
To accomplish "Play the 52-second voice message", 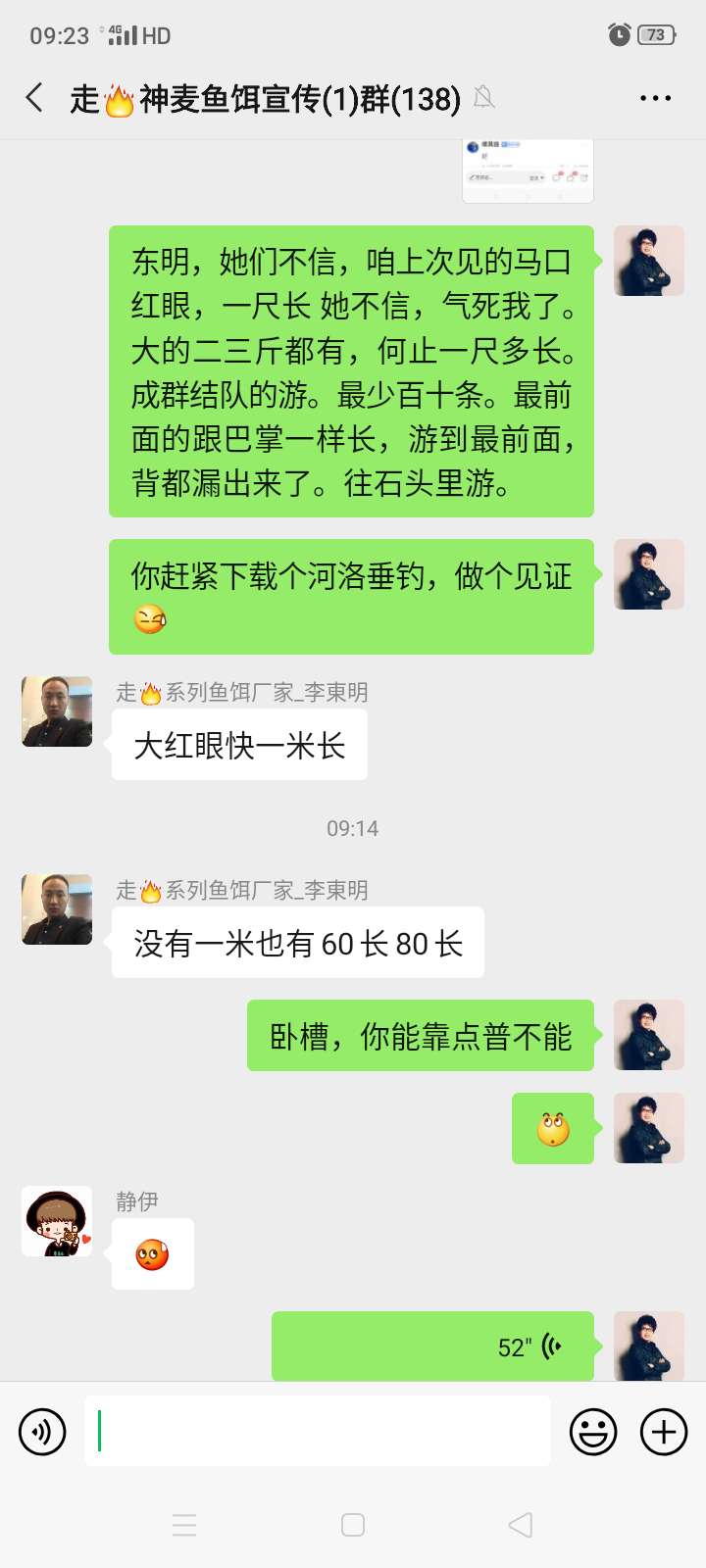I will click(x=432, y=1347).
